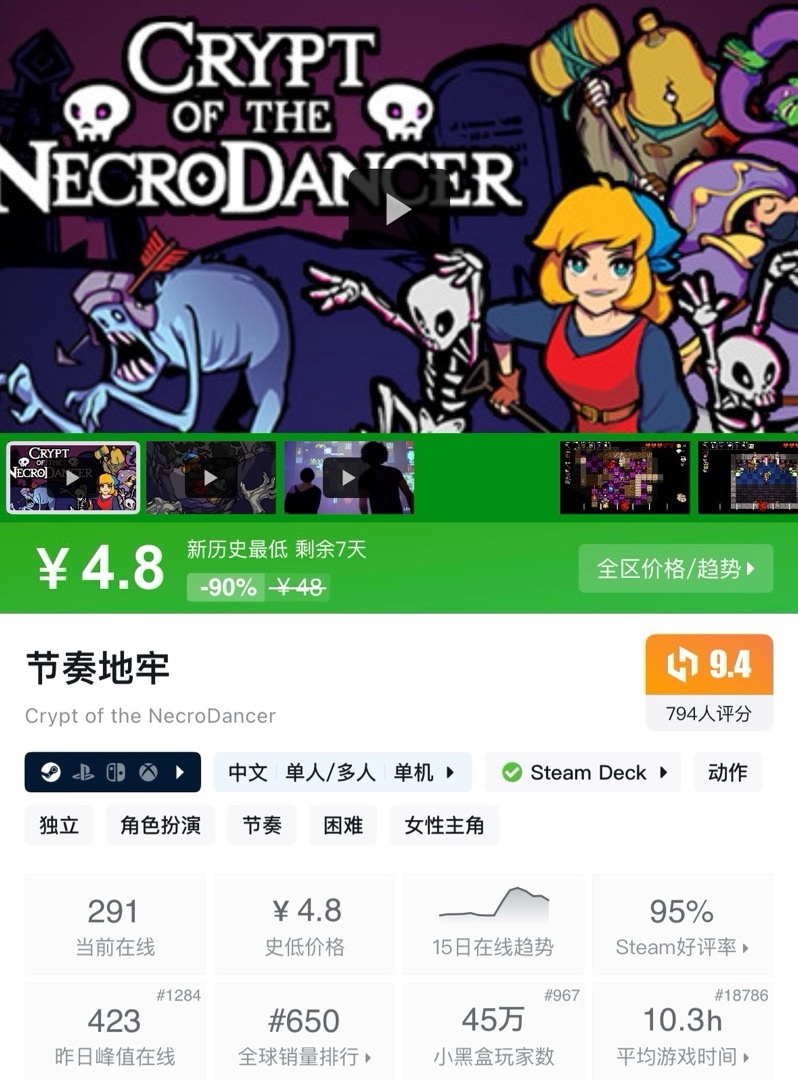View the 15日在线趋势 chart

click(493, 925)
